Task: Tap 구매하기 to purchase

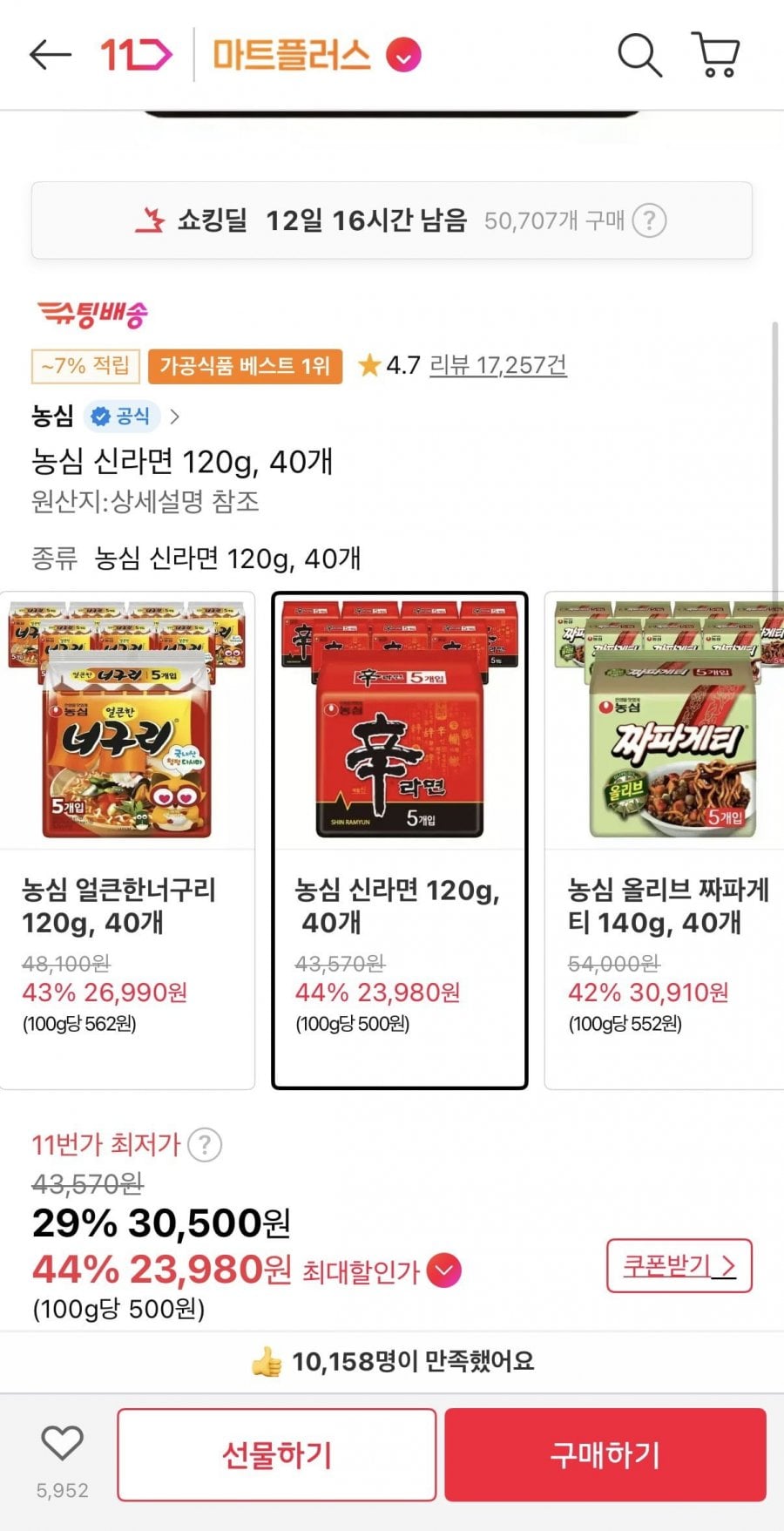Action: [605, 1454]
